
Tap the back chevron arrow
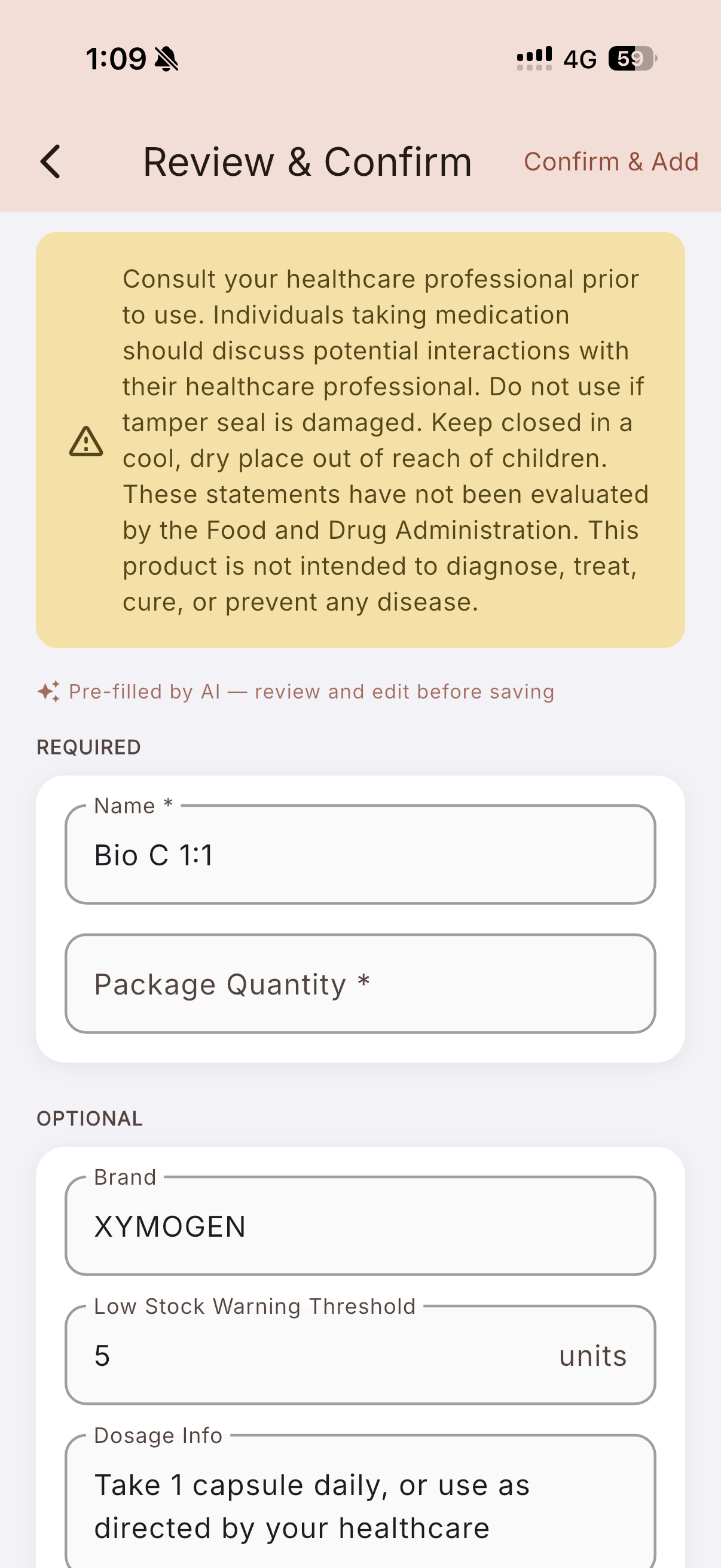pyautogui.click(x=50, y=161)
